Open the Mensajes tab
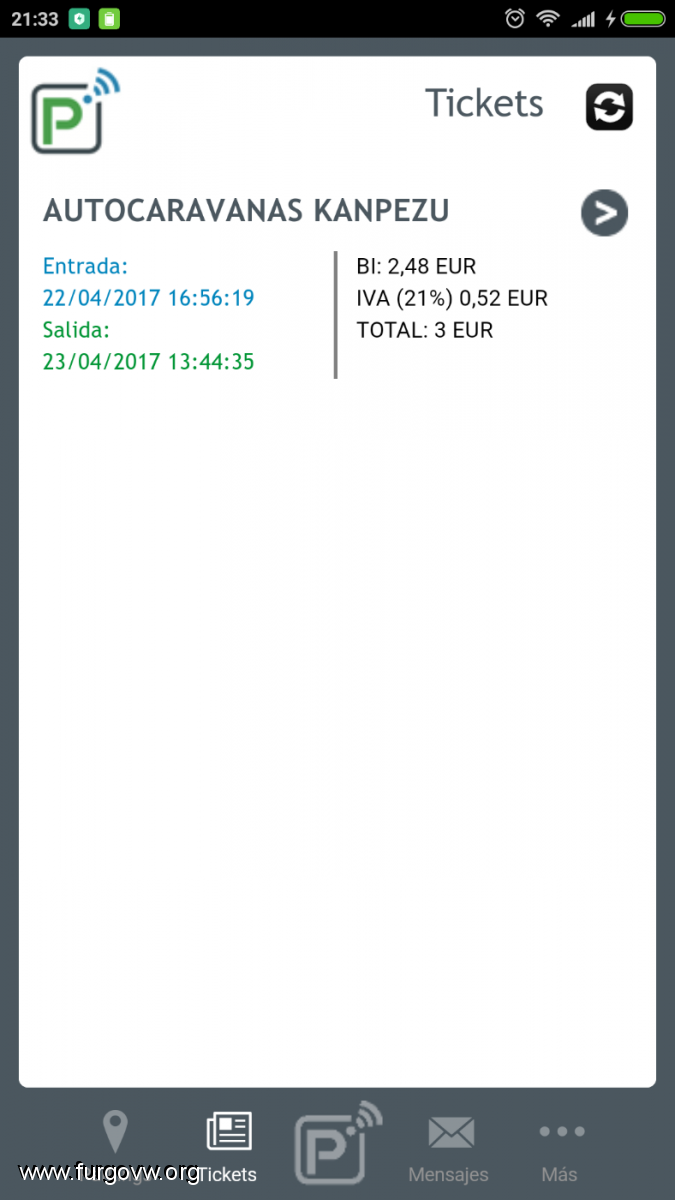 click(449, 1149)
